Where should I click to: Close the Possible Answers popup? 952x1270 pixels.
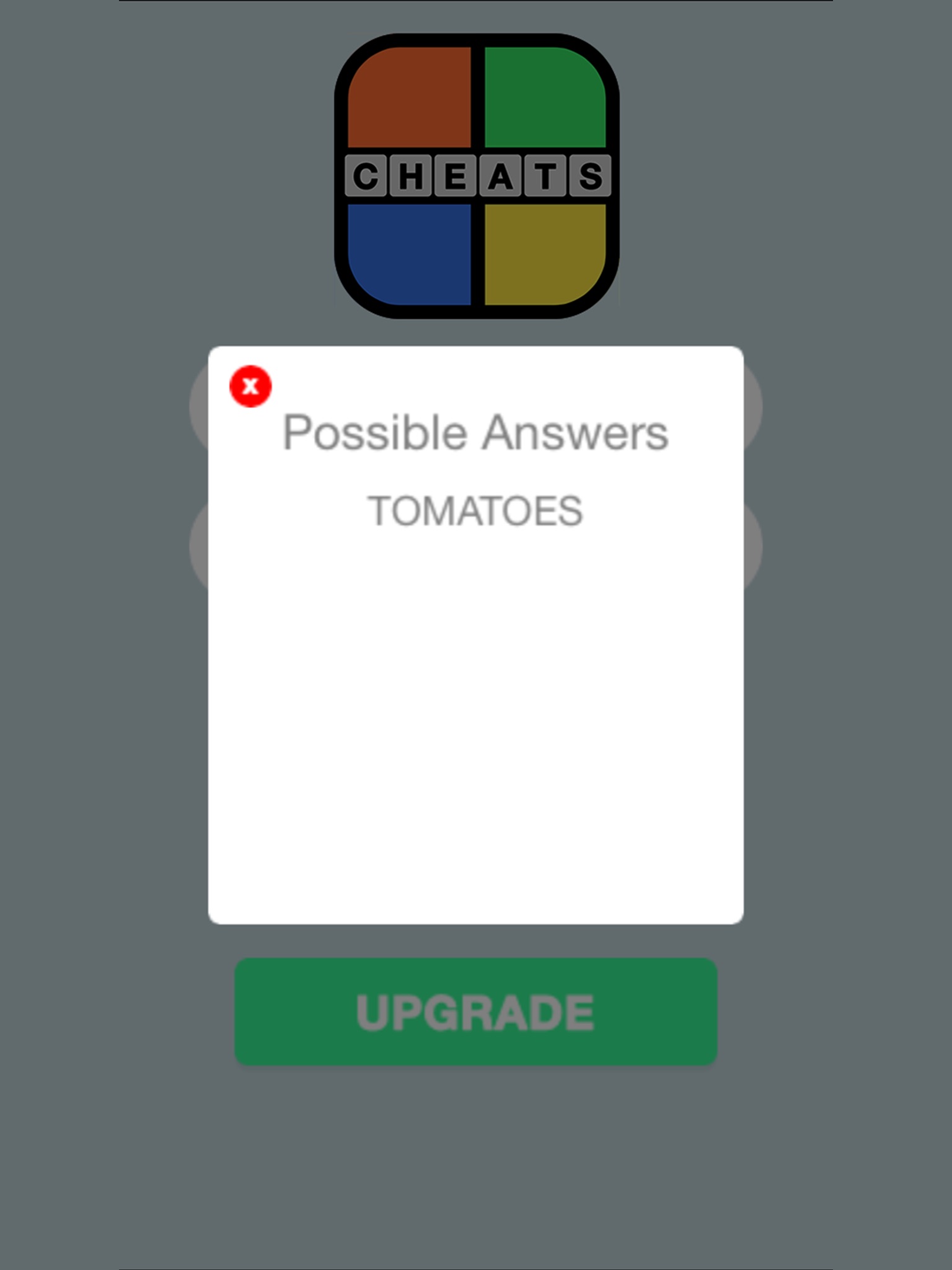tap(250, 386)
